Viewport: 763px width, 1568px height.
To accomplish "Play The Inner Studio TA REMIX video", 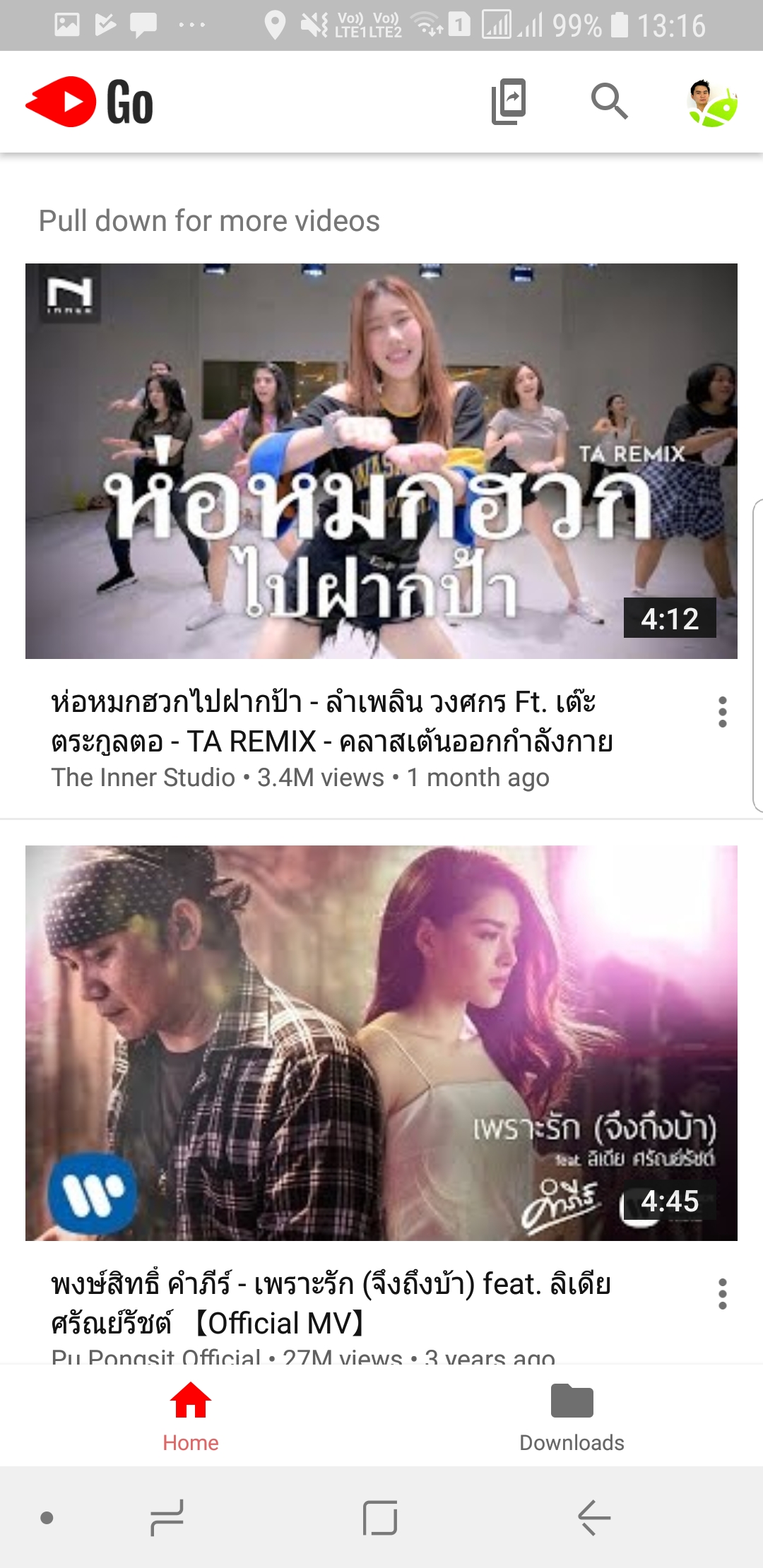I will pos(381,461).
